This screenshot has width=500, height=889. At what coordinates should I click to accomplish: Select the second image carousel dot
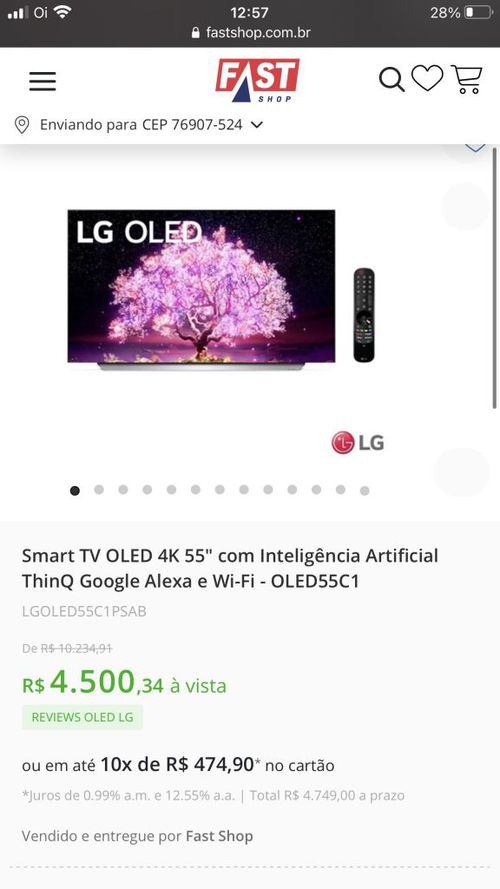tap(99, 490)
